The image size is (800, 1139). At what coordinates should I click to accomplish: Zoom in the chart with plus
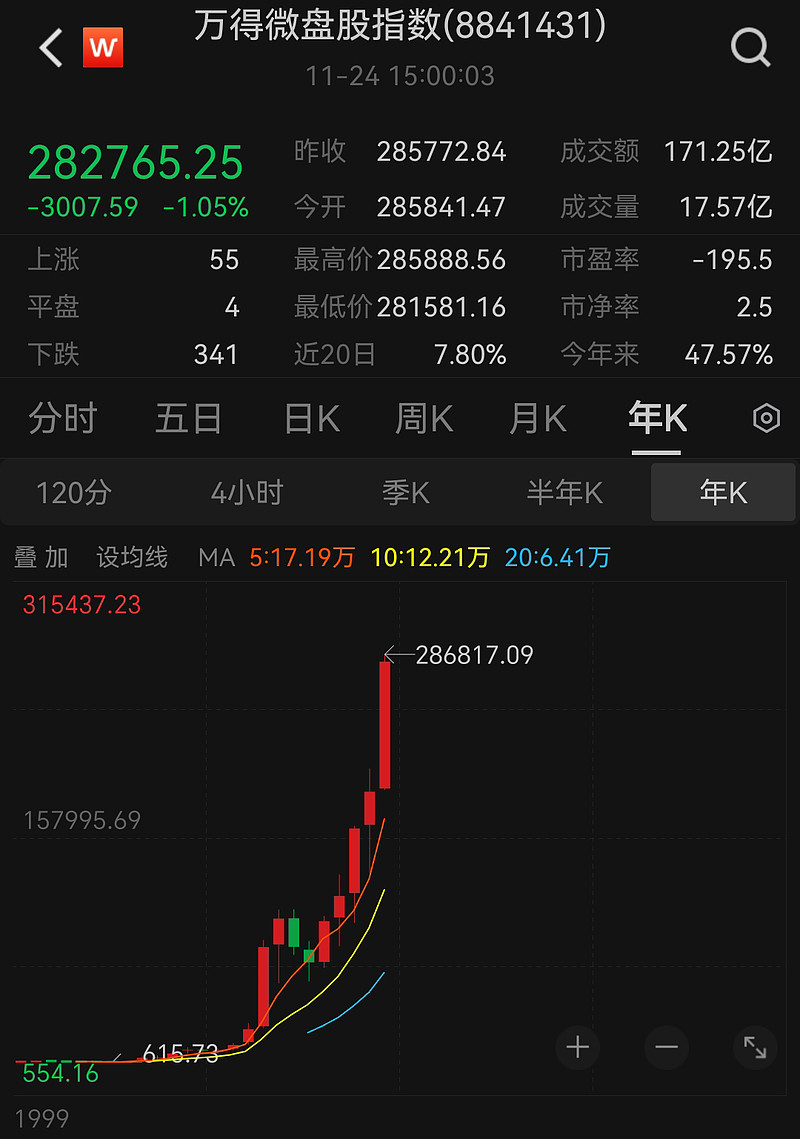pos(578,1047)
